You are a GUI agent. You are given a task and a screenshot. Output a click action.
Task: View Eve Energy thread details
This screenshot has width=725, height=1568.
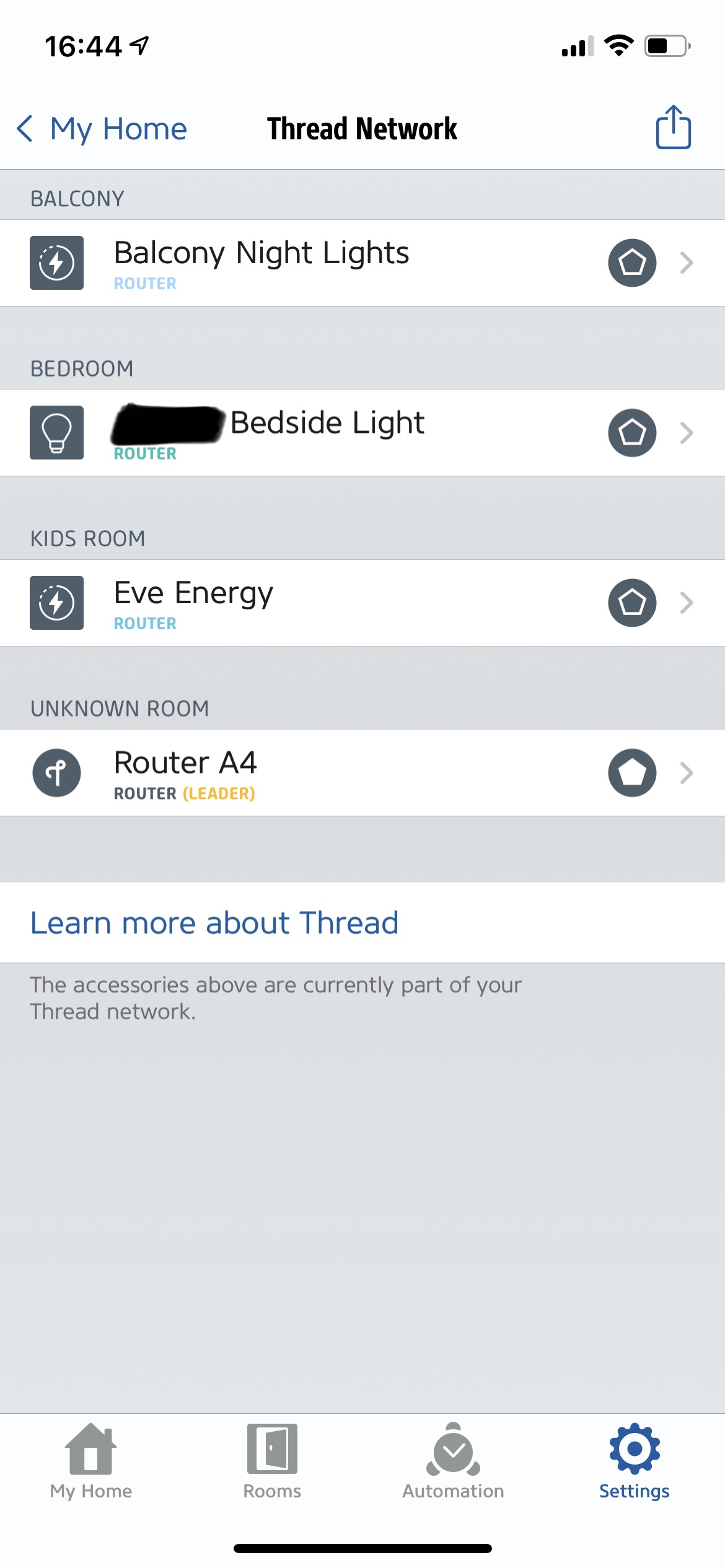coord(362,603)
